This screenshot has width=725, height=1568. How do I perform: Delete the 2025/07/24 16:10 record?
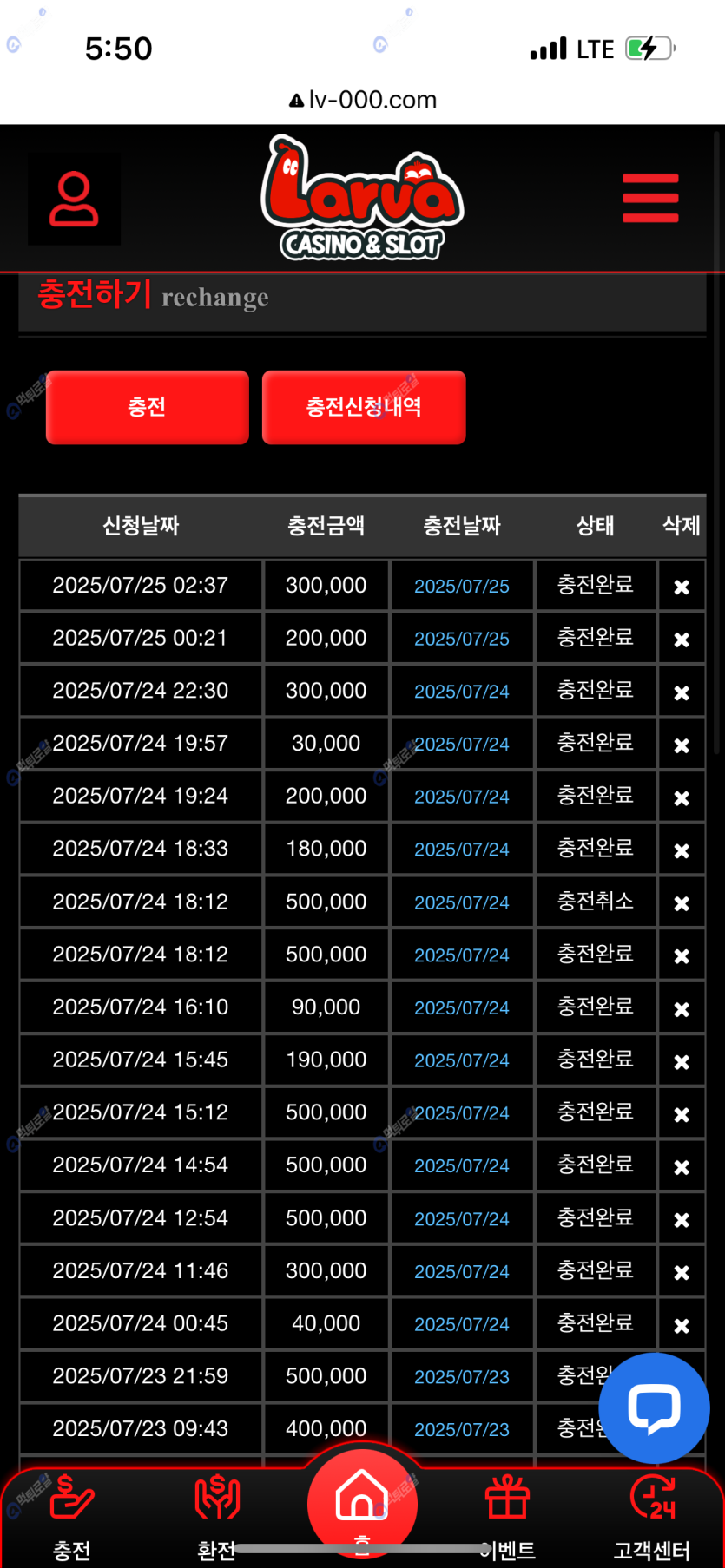[x=682, y=1009]
